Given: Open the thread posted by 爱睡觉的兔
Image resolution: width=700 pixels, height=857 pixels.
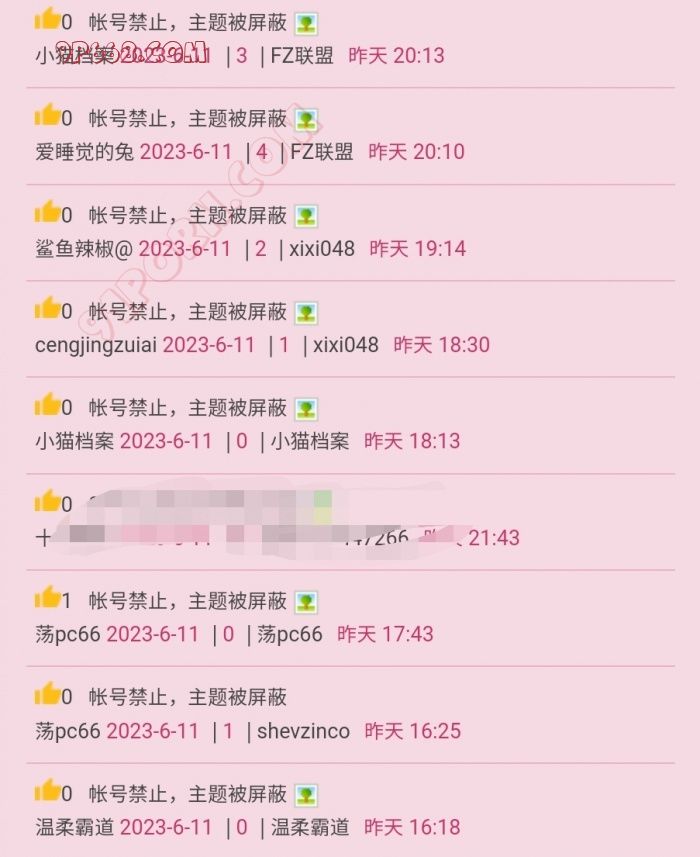Looking at the screenshot, I should pyautogui.click(x=188, y=119).
